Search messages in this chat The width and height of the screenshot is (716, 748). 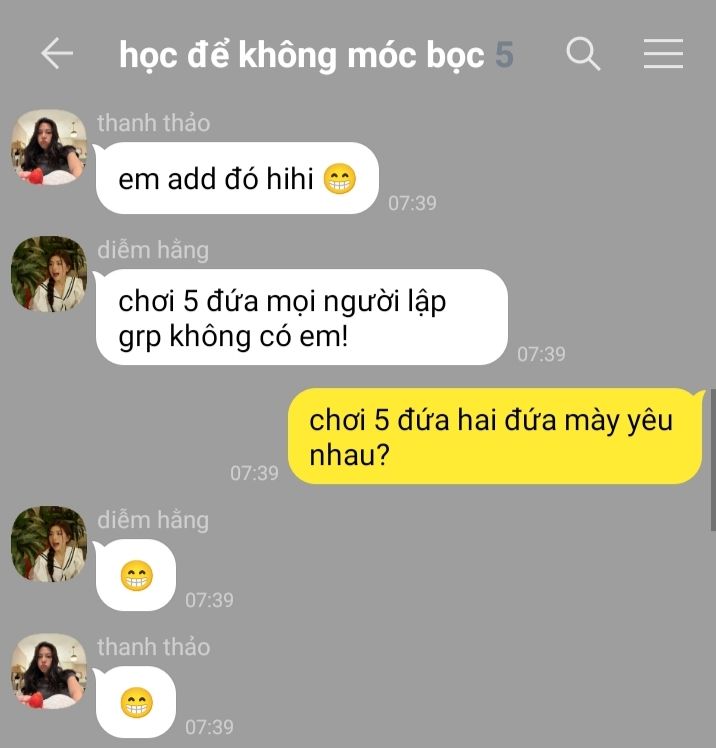pyautogui.click(x=583, y=54)
